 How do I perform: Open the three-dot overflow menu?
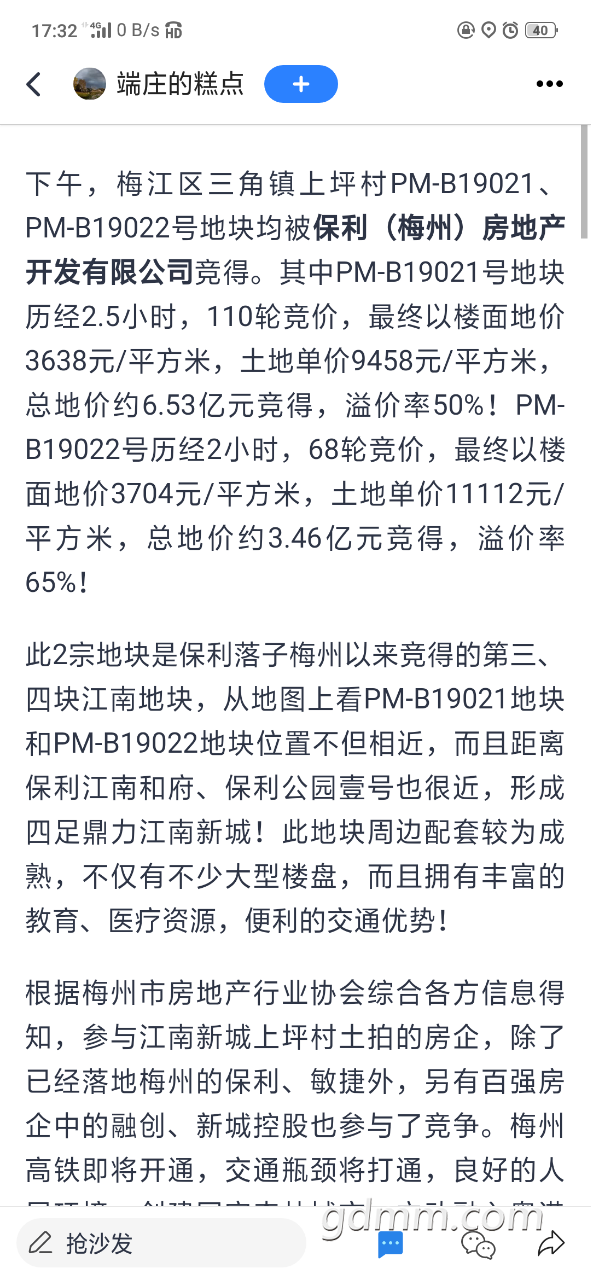[x=550, y=84]
